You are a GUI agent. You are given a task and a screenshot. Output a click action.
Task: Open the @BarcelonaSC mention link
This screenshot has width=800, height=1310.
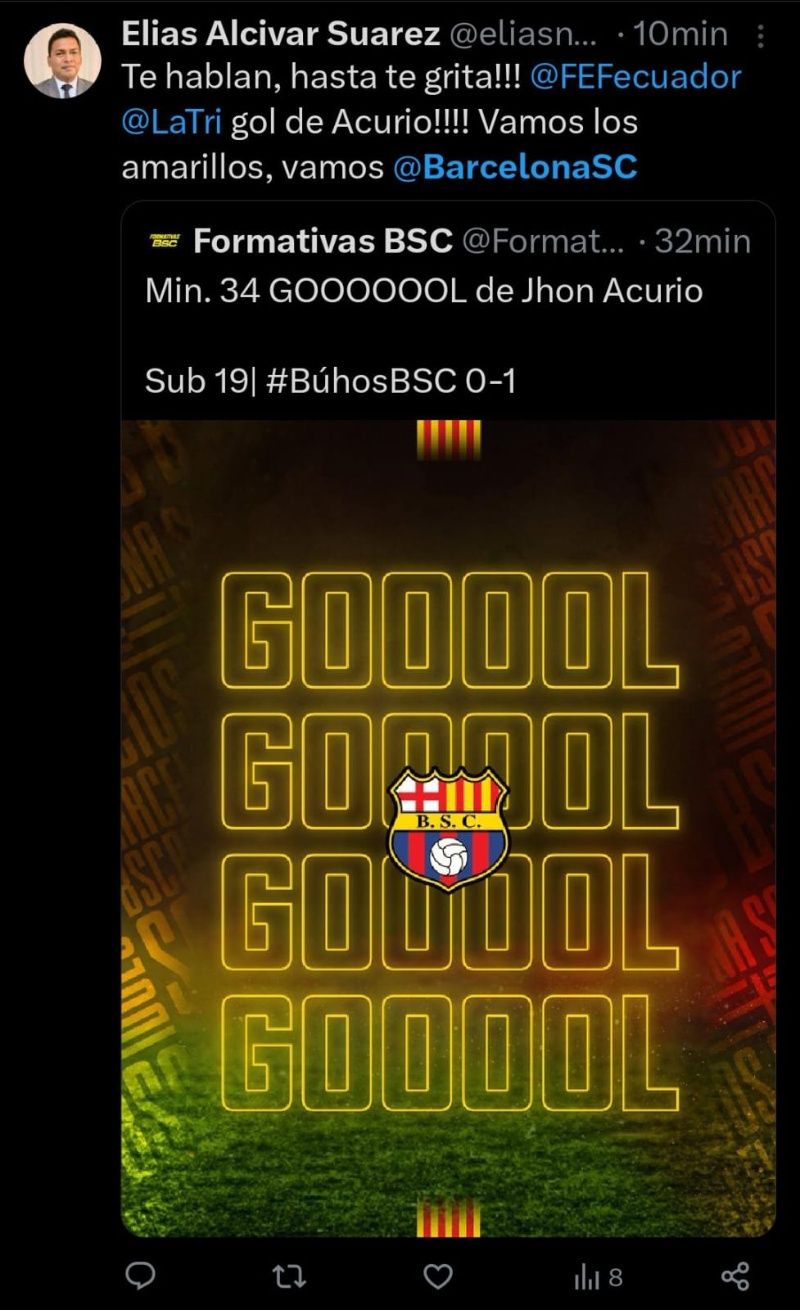[x=515, y=167]
